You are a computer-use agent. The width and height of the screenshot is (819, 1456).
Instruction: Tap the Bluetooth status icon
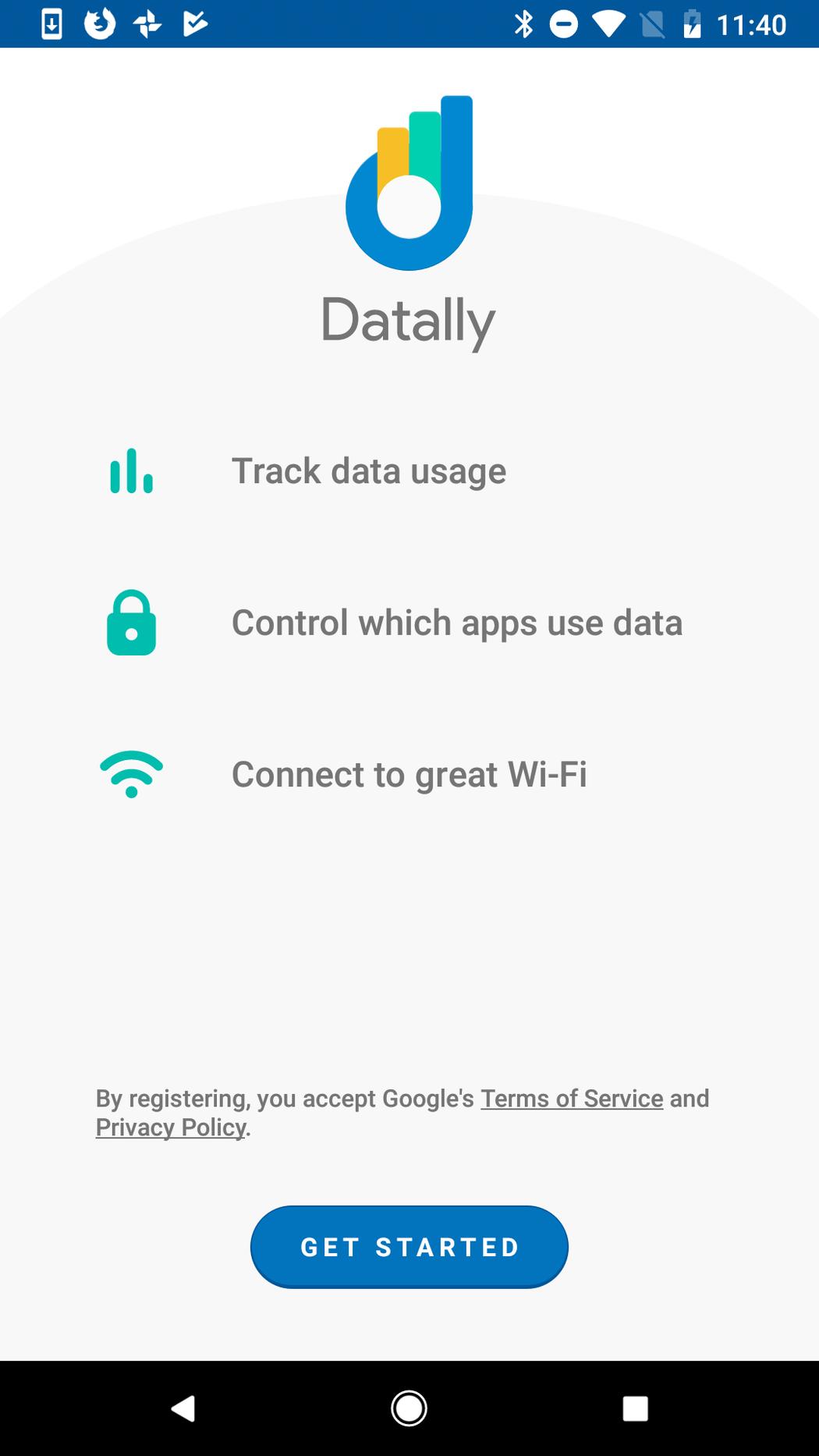(525, 23)
